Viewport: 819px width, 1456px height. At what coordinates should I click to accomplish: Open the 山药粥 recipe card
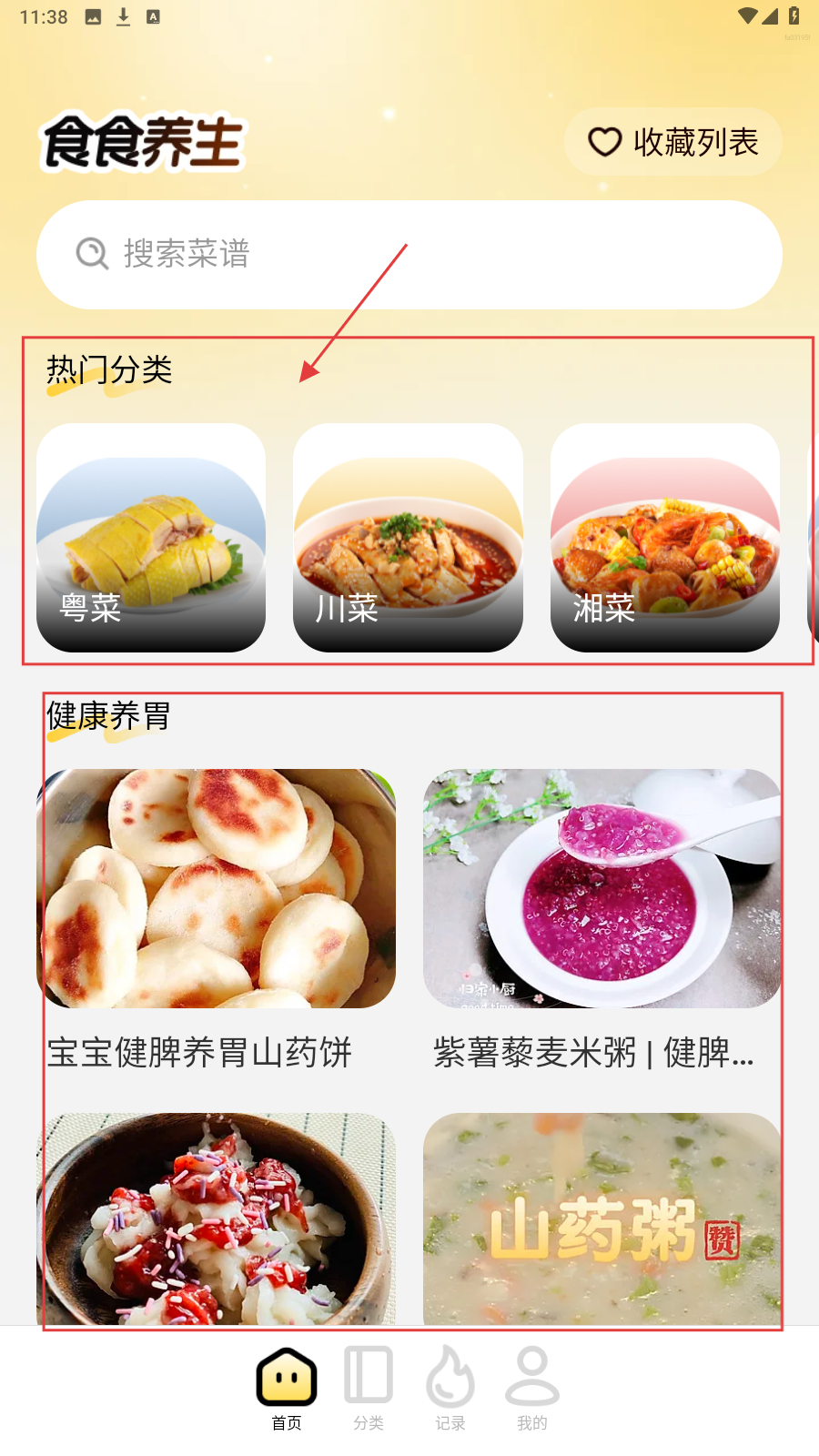[x=602, y=1219]
